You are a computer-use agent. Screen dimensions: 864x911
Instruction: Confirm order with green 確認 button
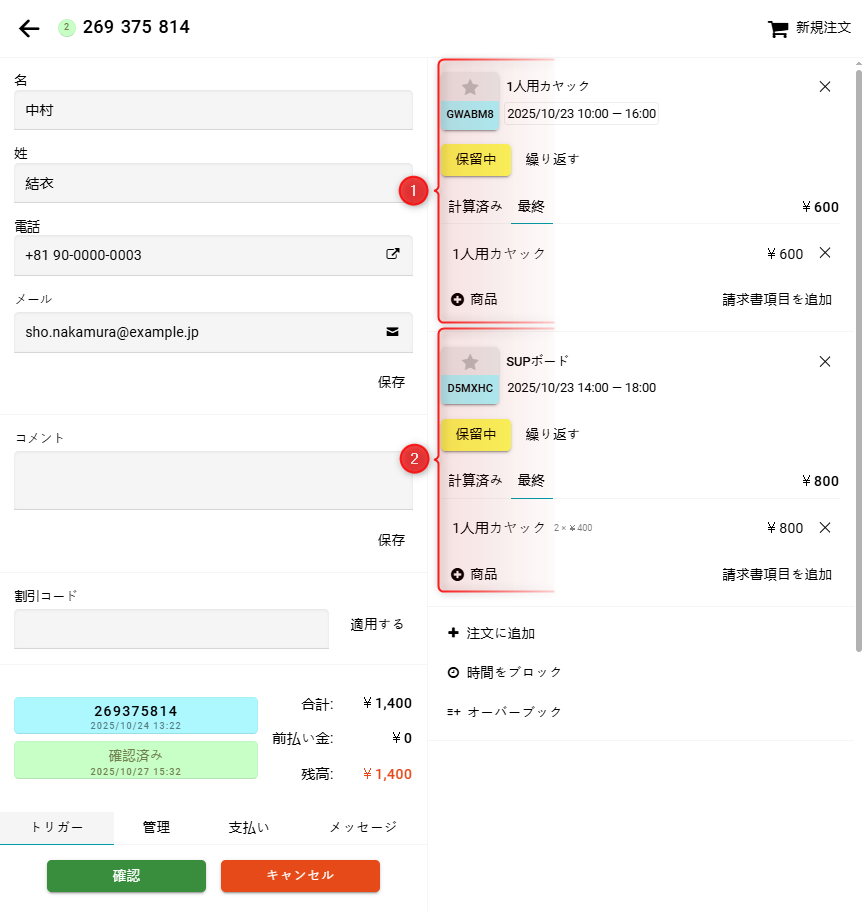point(126,875)
